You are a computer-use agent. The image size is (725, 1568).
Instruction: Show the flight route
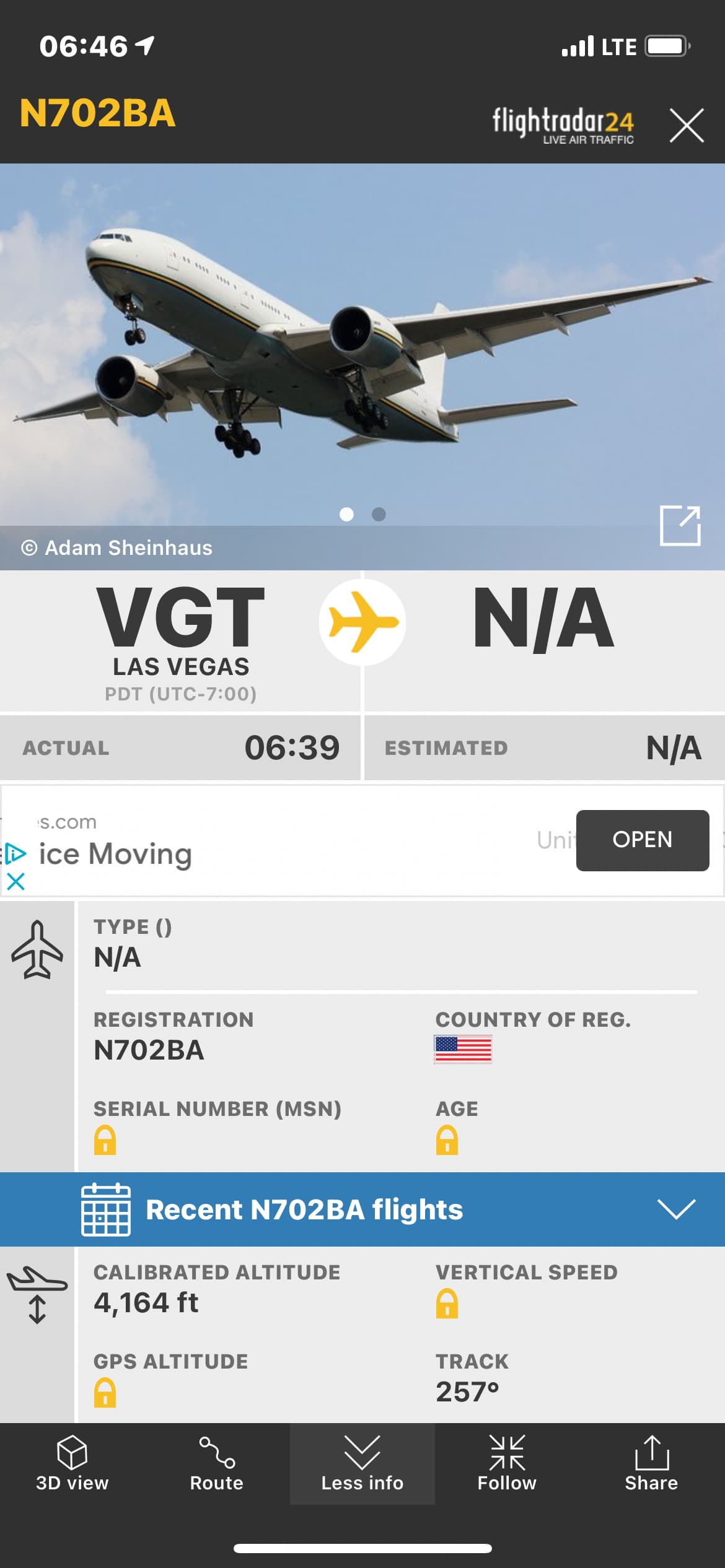216,1463
